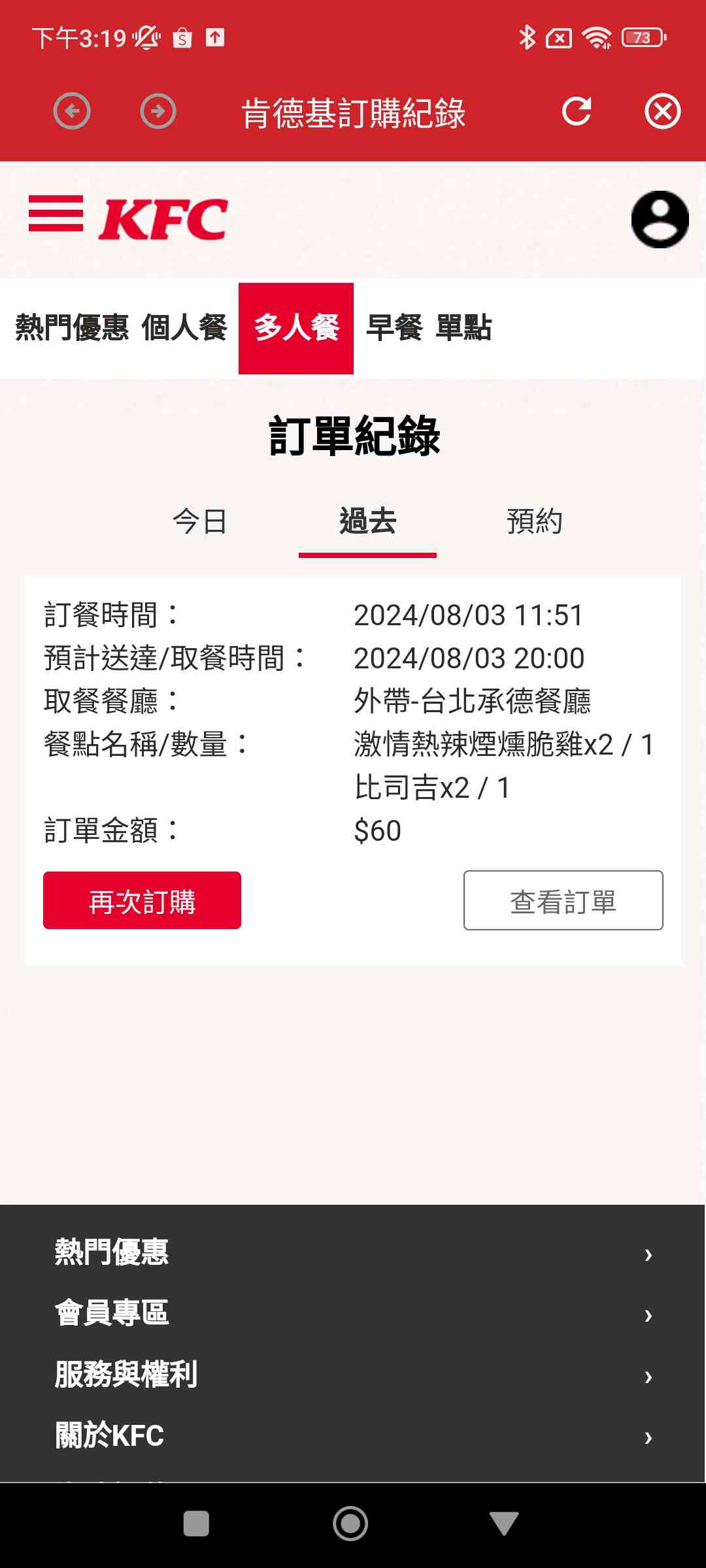706x1568 pixels.
Task: Switch to the 預約 orders tab
Action: pyautogui.click(x=535, y=522)
